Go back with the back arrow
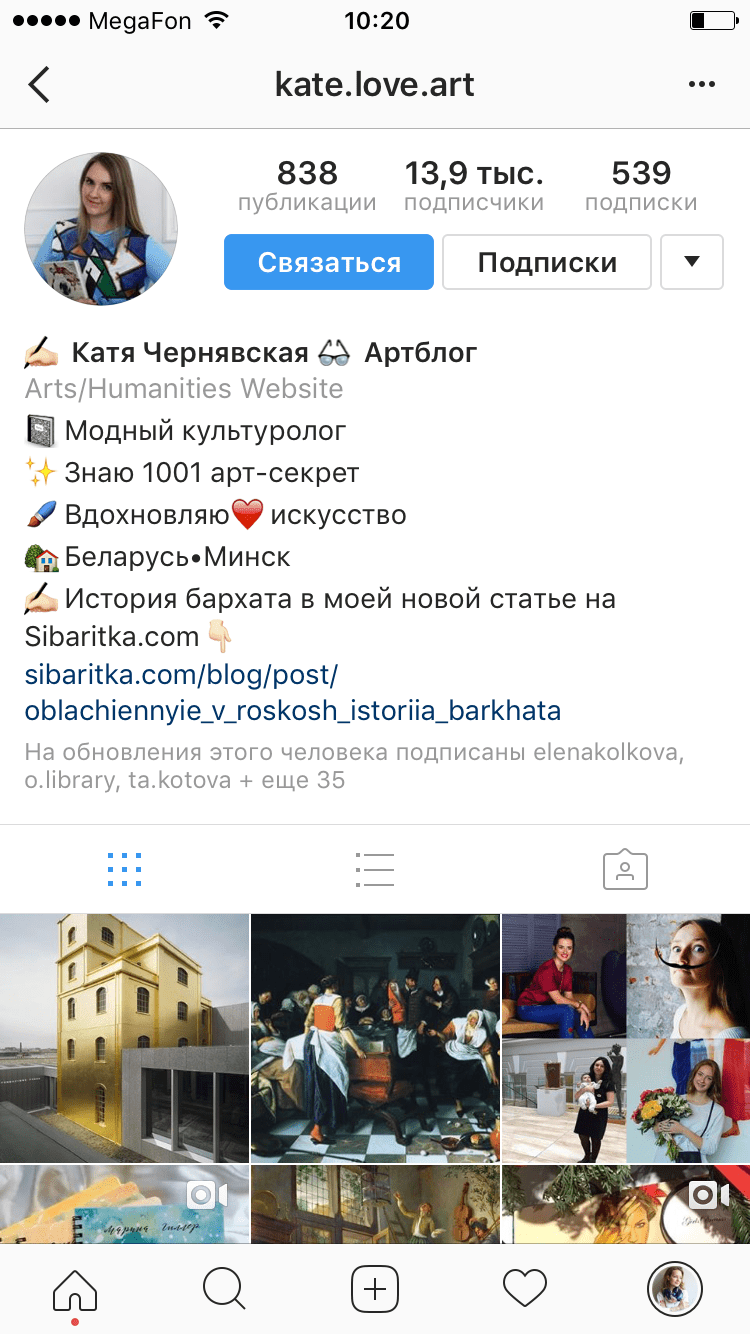 coord(38,84)
